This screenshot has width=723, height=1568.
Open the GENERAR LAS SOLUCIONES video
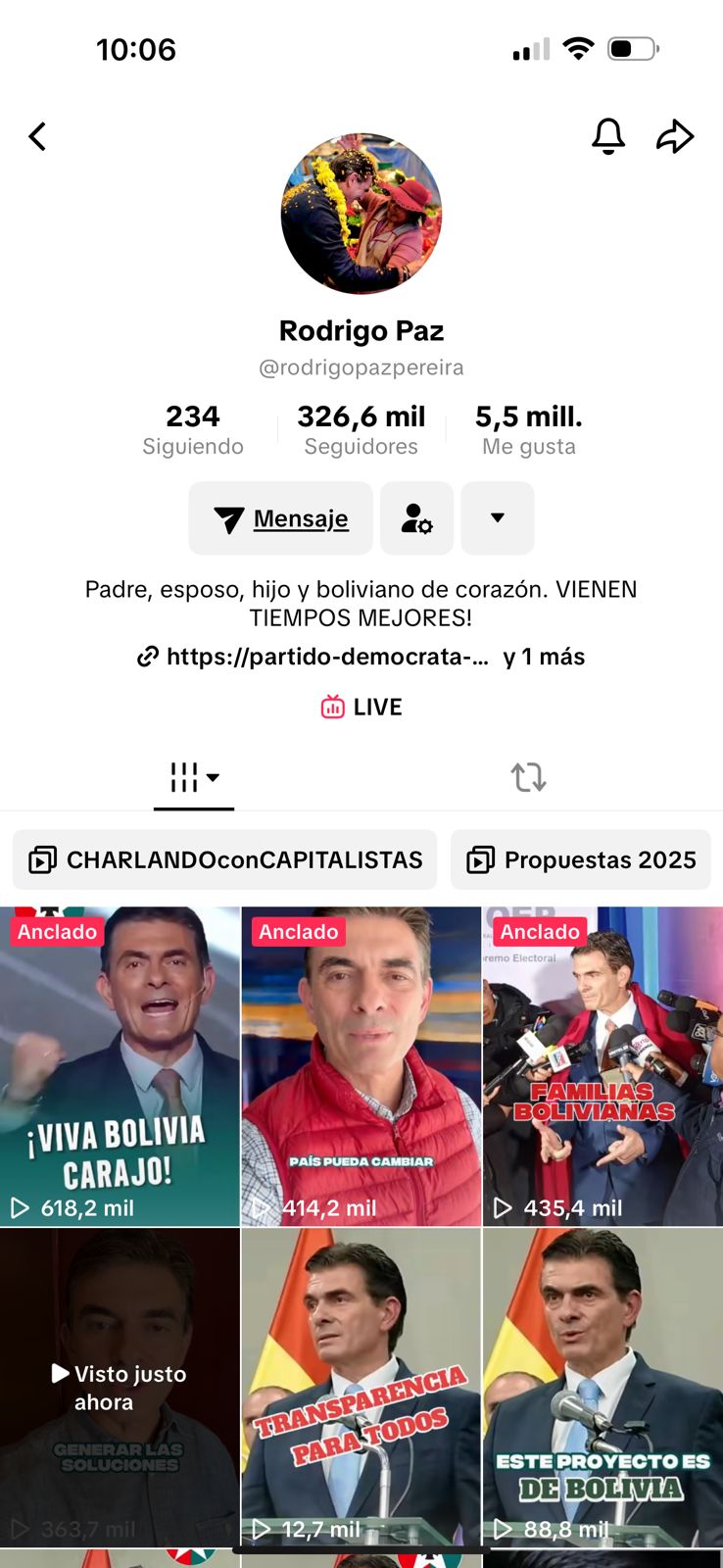pyautogui.click(x=120, y=1388)
